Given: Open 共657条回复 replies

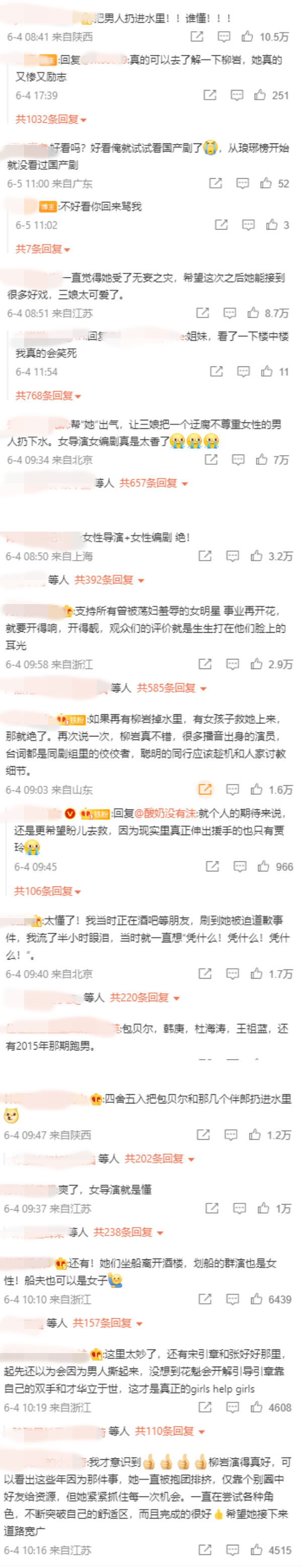Looking at the screenshot, I should [x=153, y=483].
